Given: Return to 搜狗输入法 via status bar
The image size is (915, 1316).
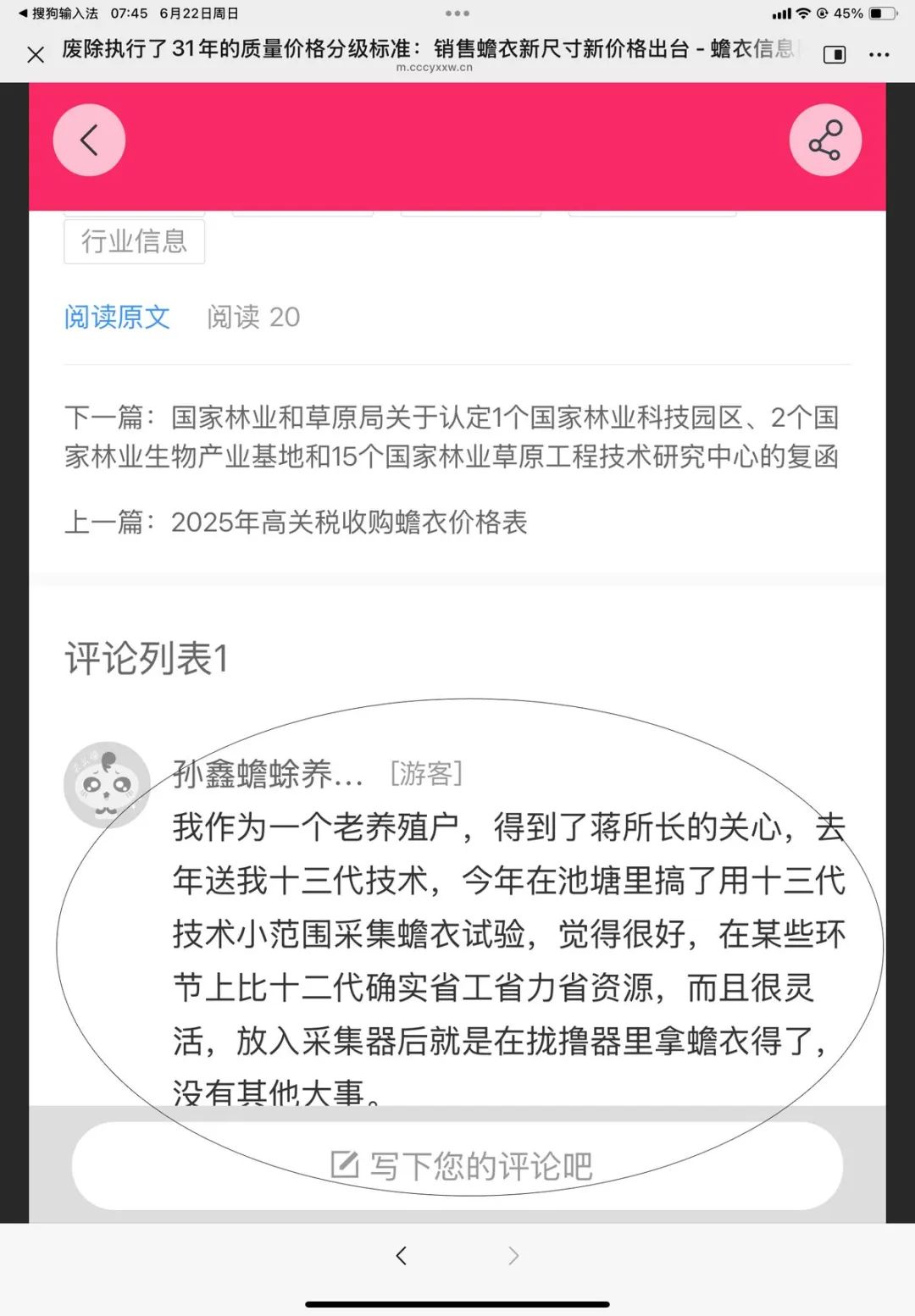Looking at the screenshot, I should pyautogui.click(x=58, y=14).
